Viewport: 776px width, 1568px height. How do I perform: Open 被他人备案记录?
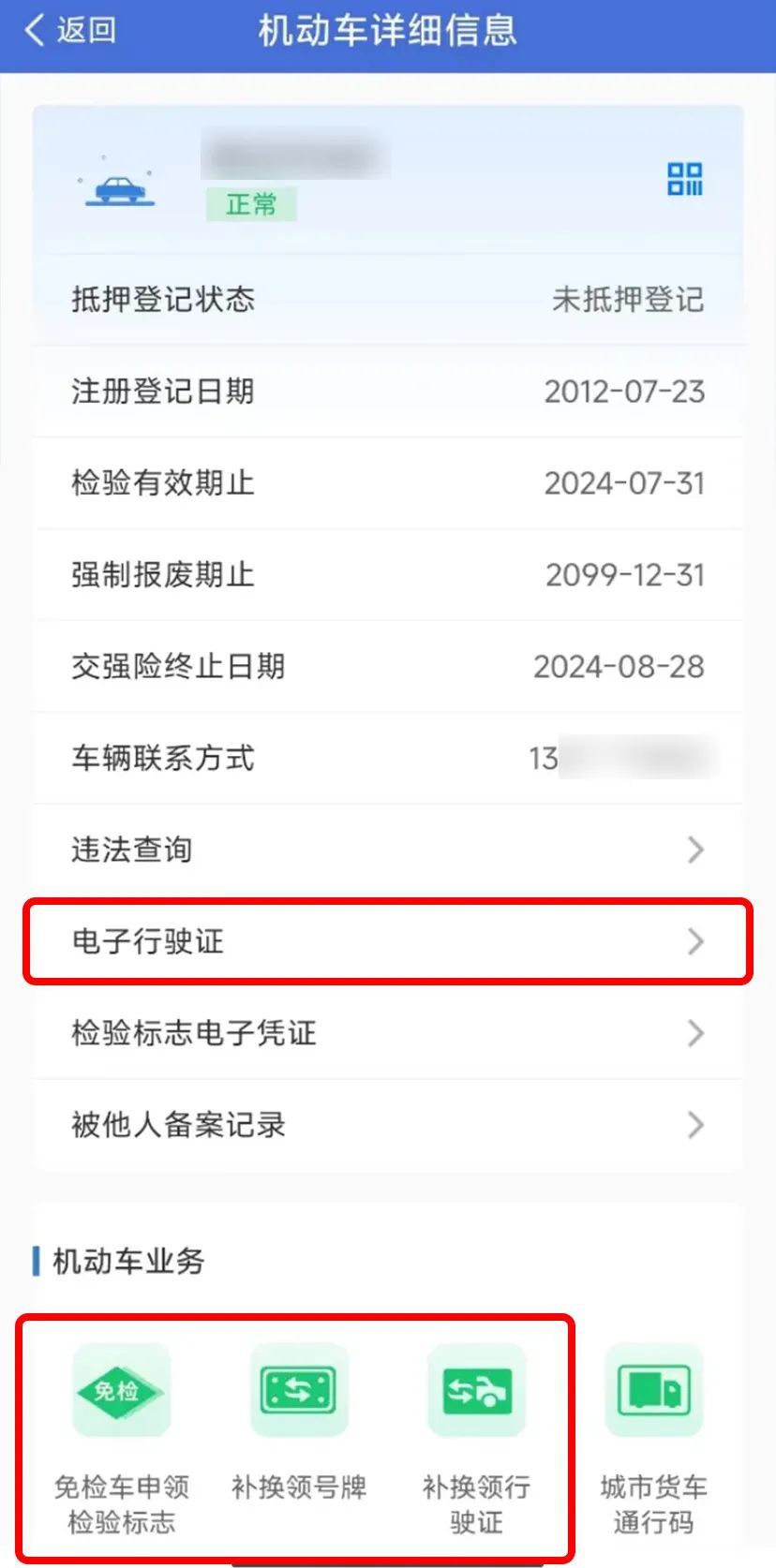pyautogui.click(x=388, y=1125)
